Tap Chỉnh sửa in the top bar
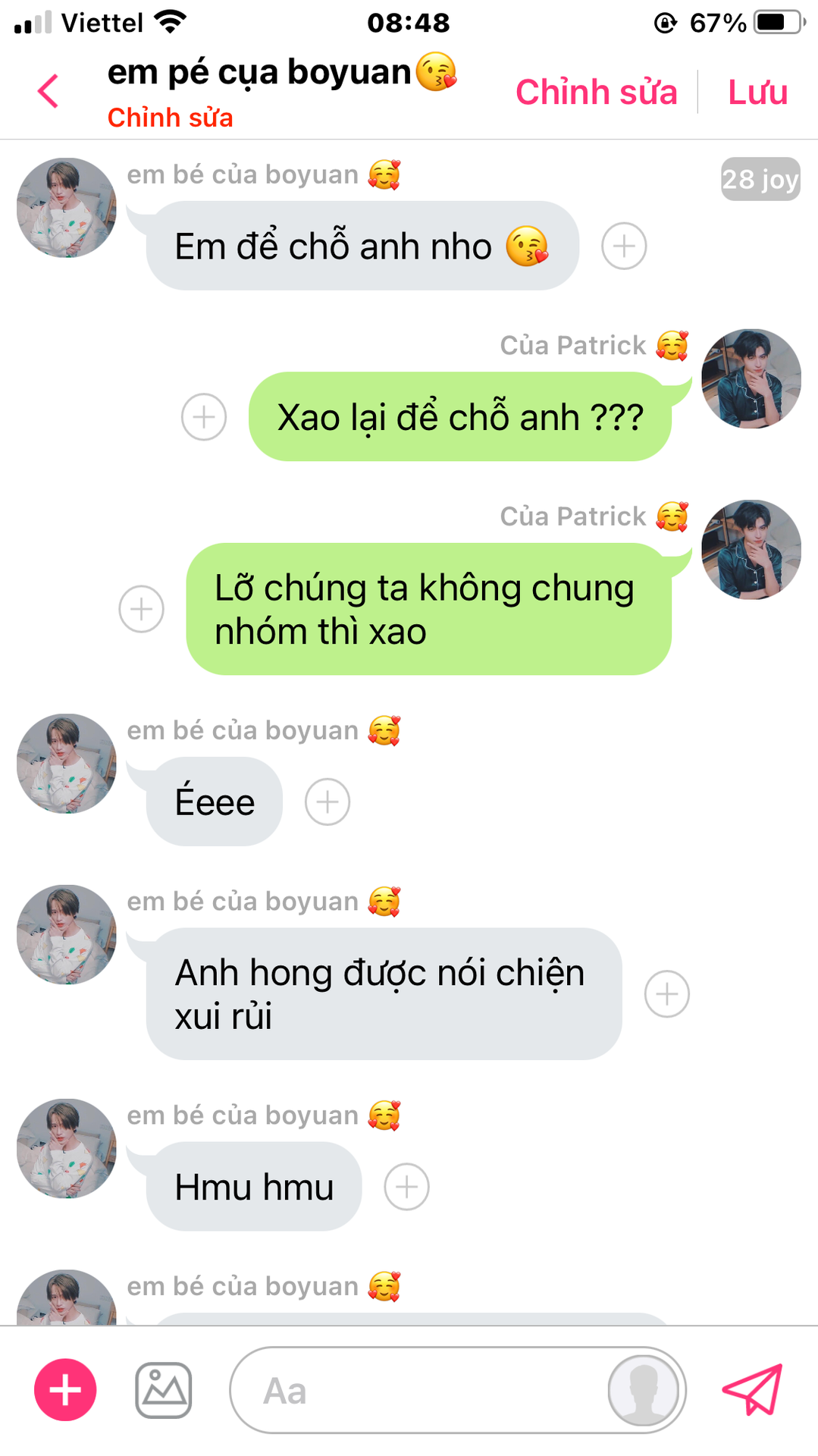This screenshot has width=818, height=1456. (x=596, y=93)
